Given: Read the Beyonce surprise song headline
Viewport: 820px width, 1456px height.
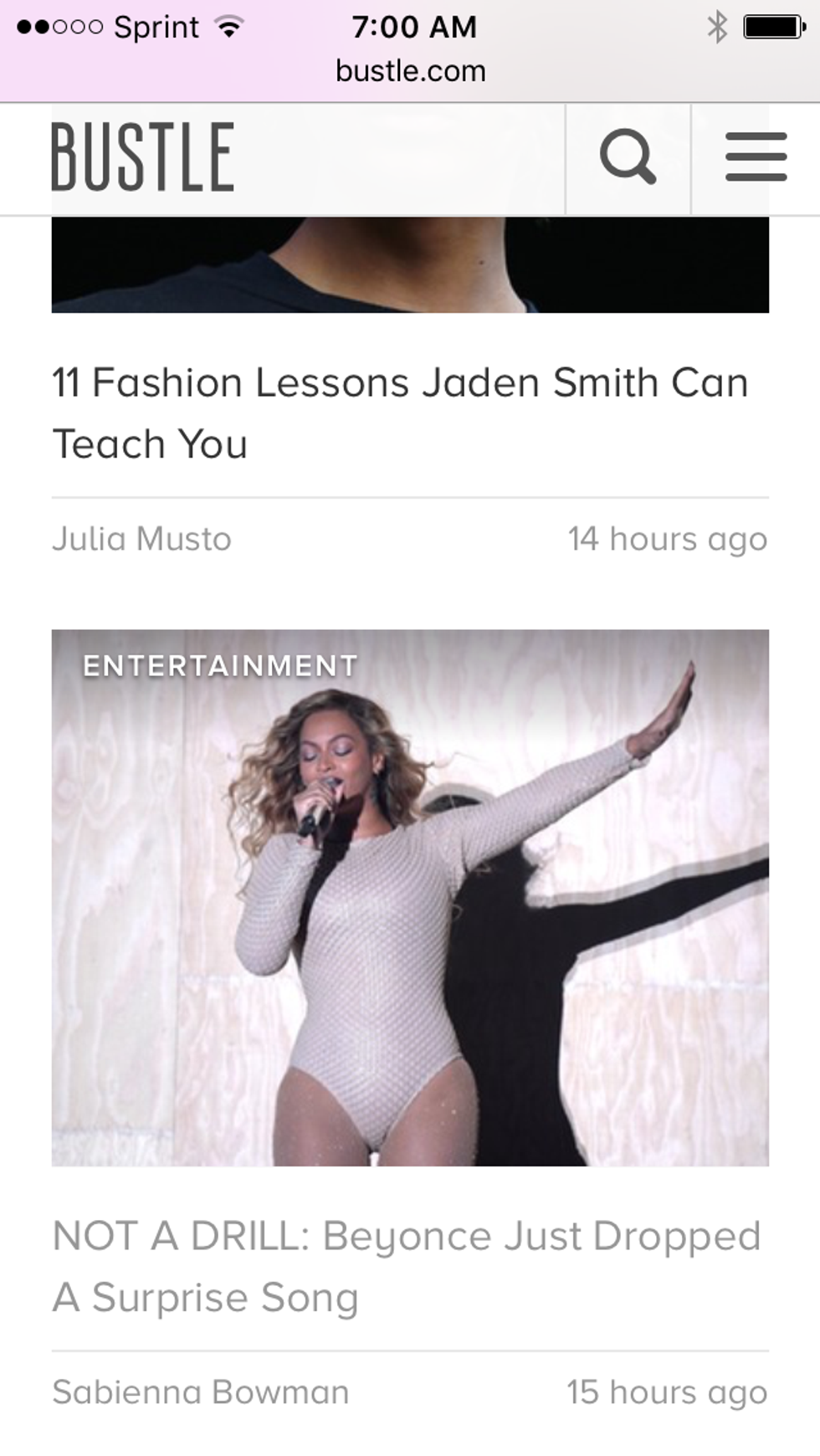Looking at the screenshot, I should pyautogui.click(x=407, y=1266).
